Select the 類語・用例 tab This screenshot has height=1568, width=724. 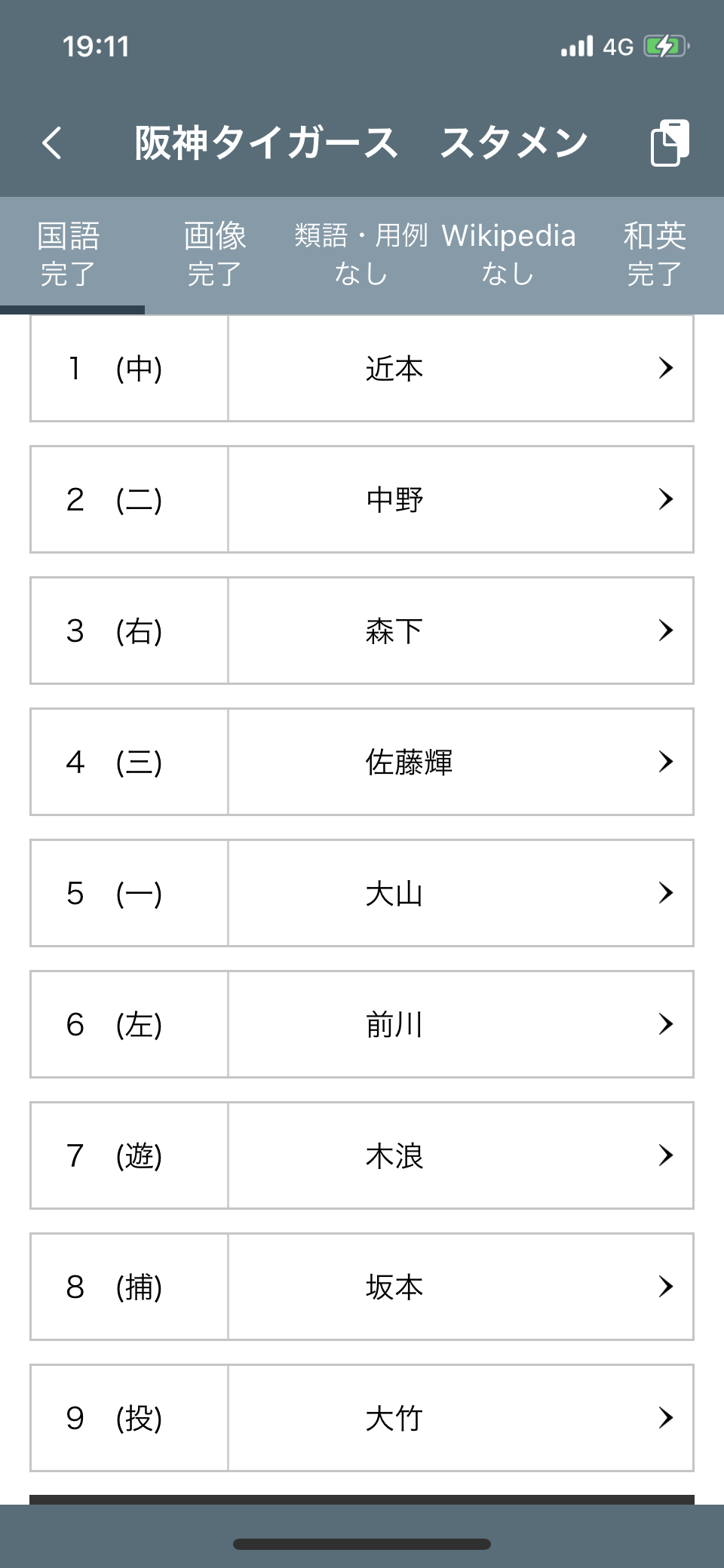(360, 255)
